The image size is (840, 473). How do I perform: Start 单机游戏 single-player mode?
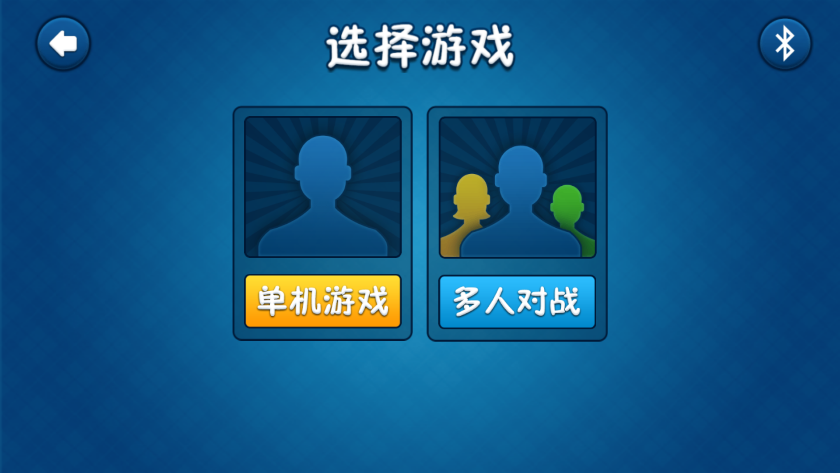(x=322, y=301)
